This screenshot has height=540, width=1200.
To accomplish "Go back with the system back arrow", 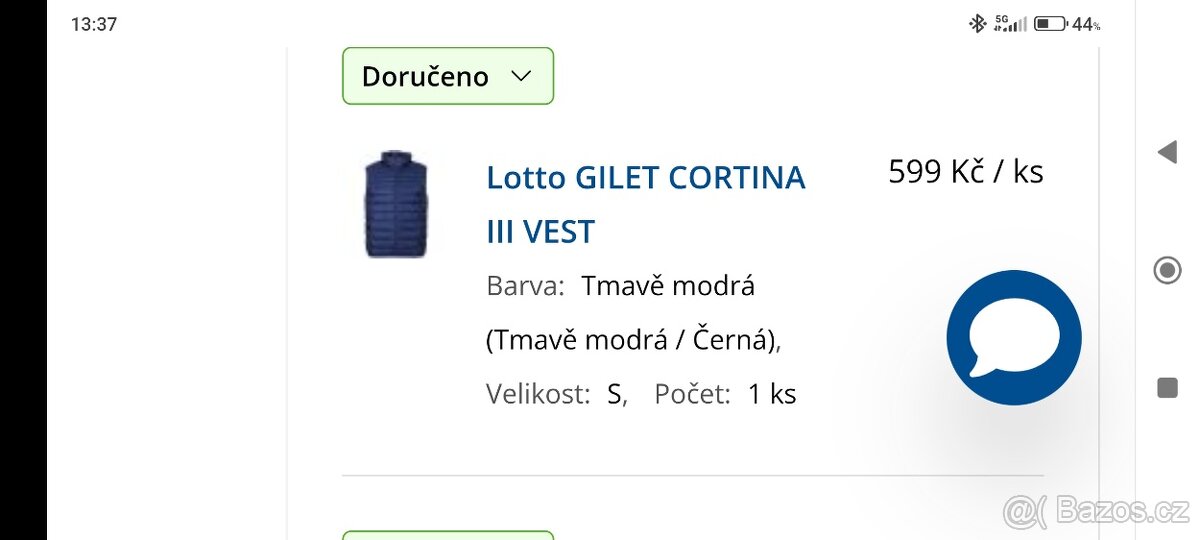I will [x=1167, y=152].
